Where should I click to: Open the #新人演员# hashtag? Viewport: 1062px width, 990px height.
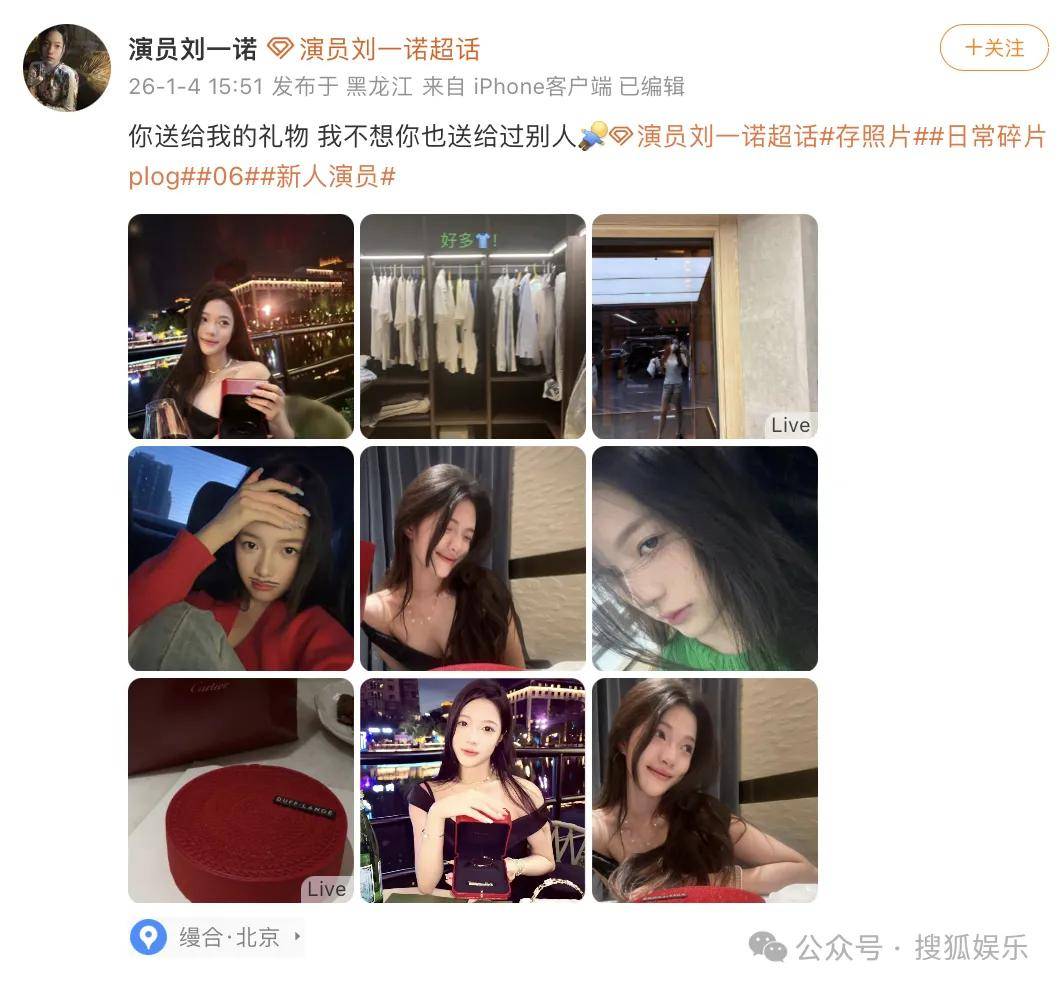point(334,177)
